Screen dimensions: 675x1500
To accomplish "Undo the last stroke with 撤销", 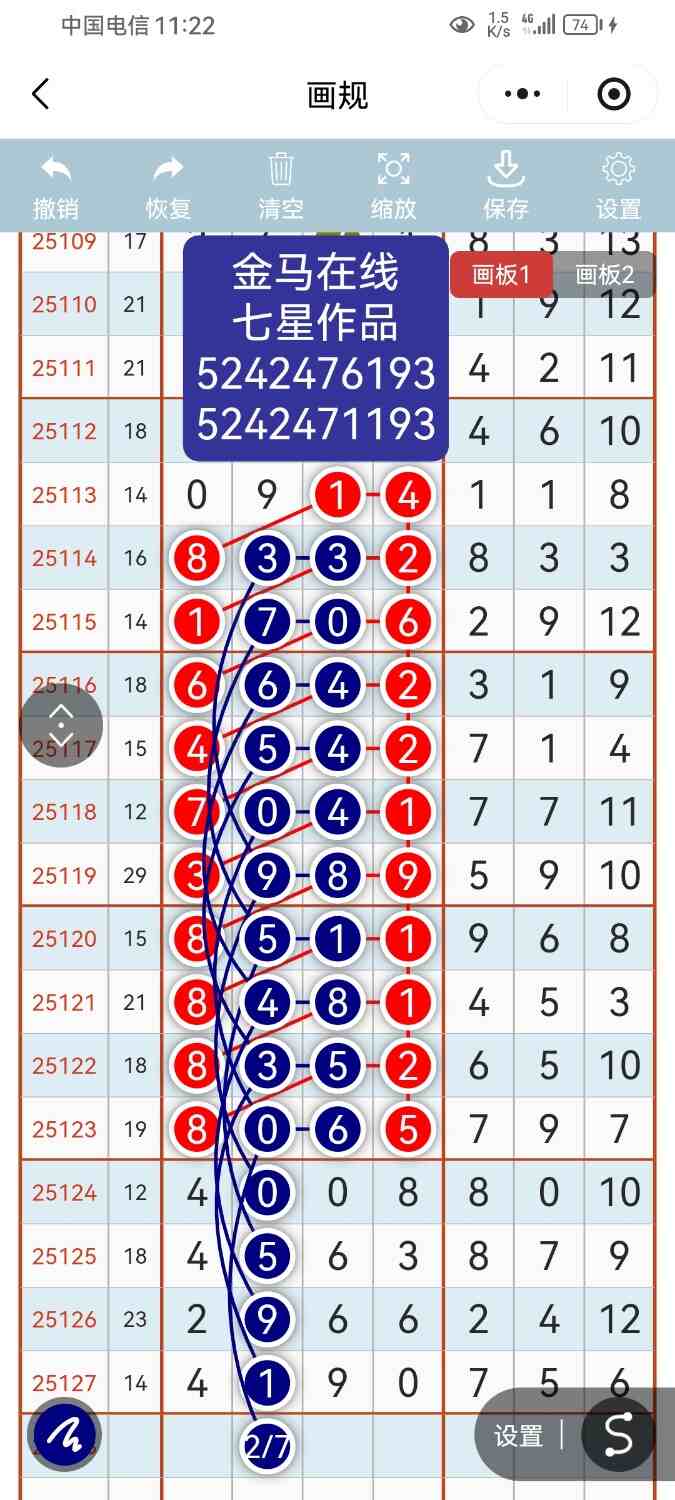I will pos(56,186).
